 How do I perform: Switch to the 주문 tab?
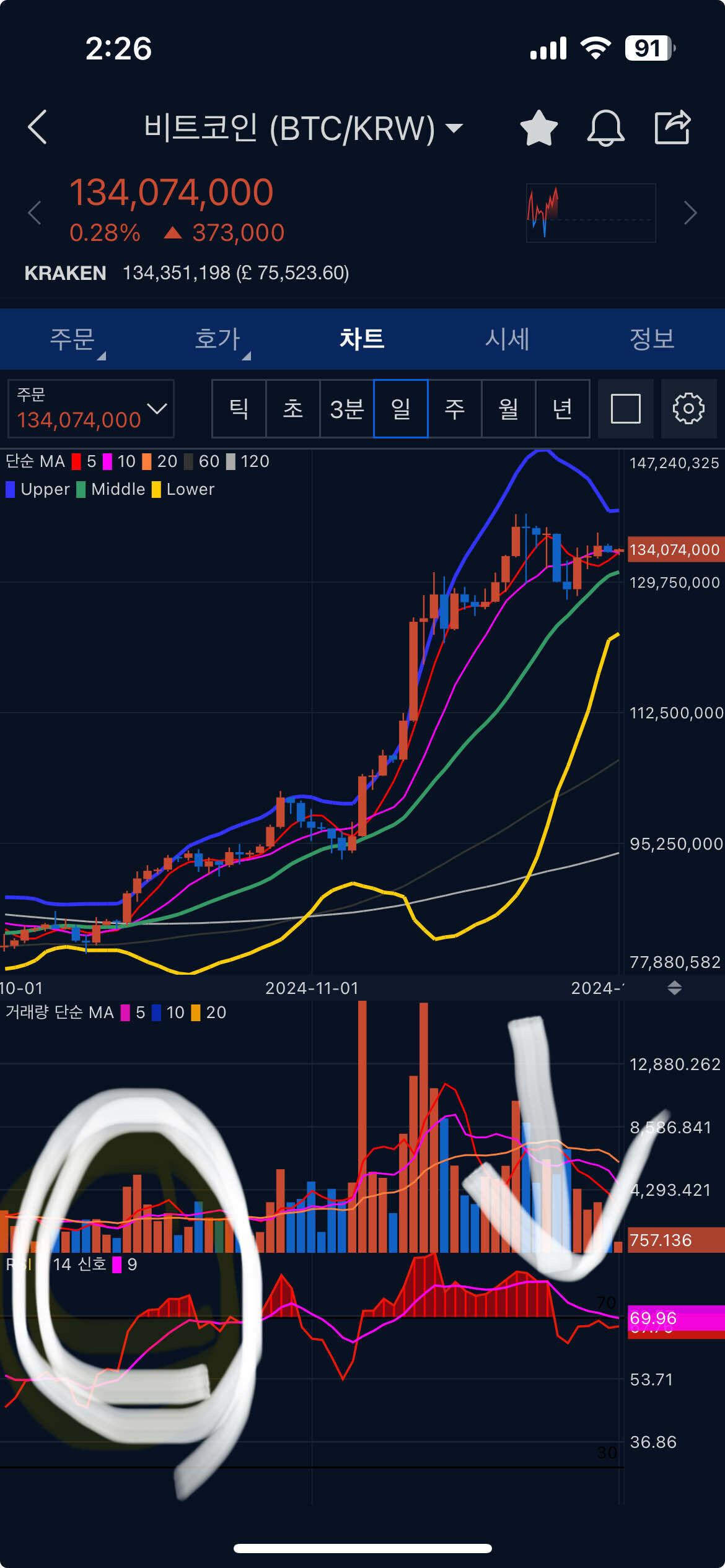72,339
